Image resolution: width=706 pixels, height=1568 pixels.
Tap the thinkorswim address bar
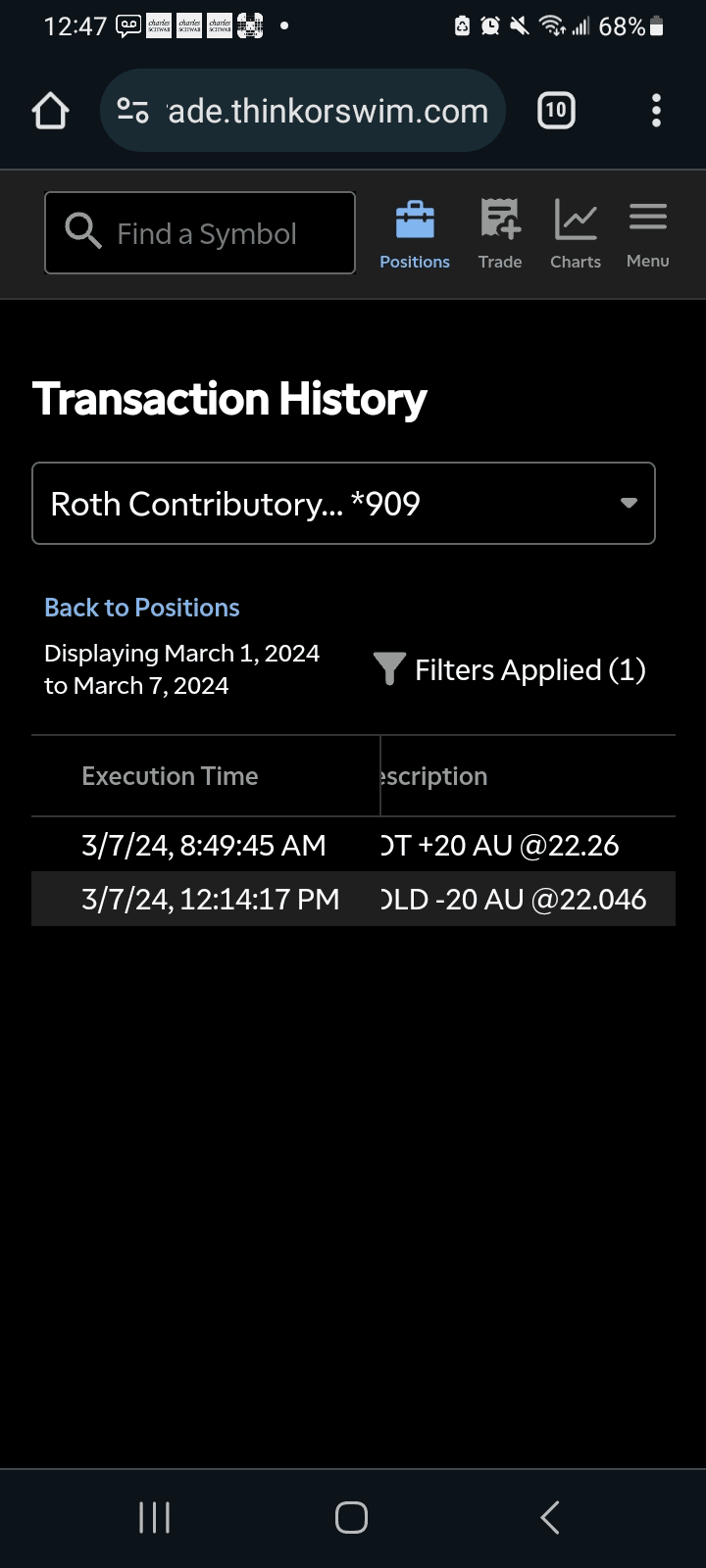coord(304,111)
